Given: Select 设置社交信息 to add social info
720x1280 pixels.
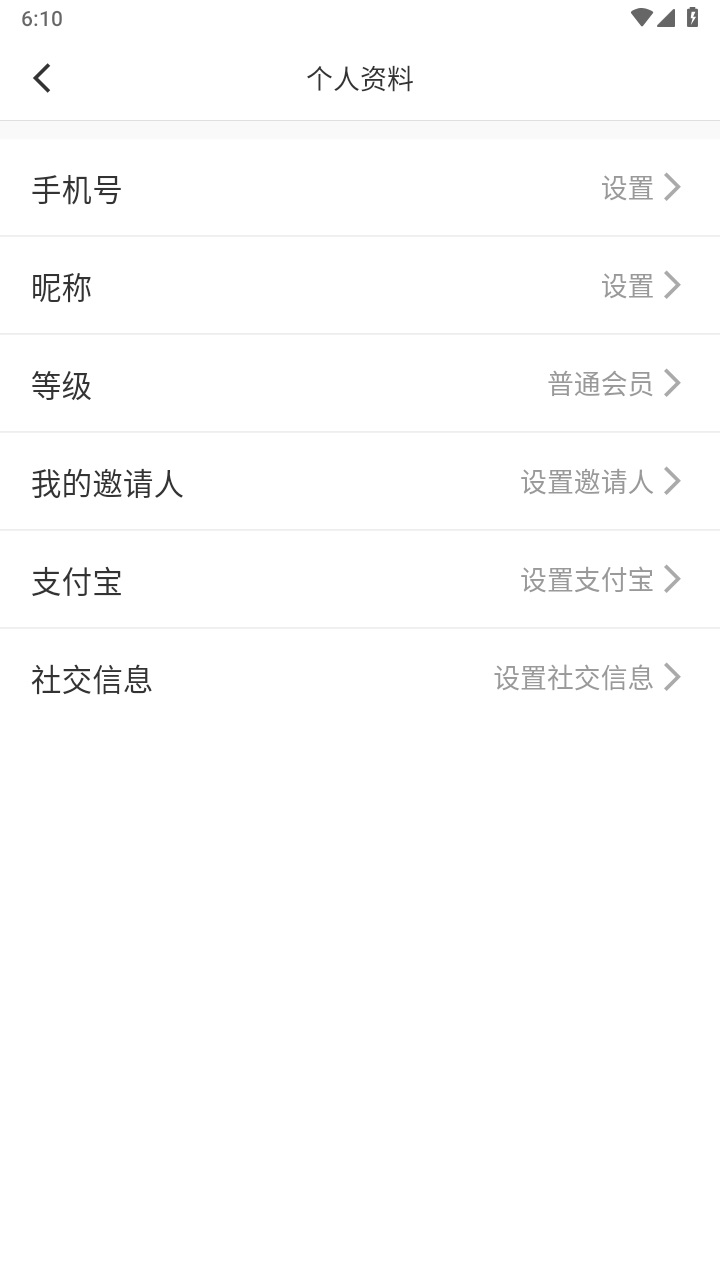Looking at the screenshot, I should click(572, 678).
